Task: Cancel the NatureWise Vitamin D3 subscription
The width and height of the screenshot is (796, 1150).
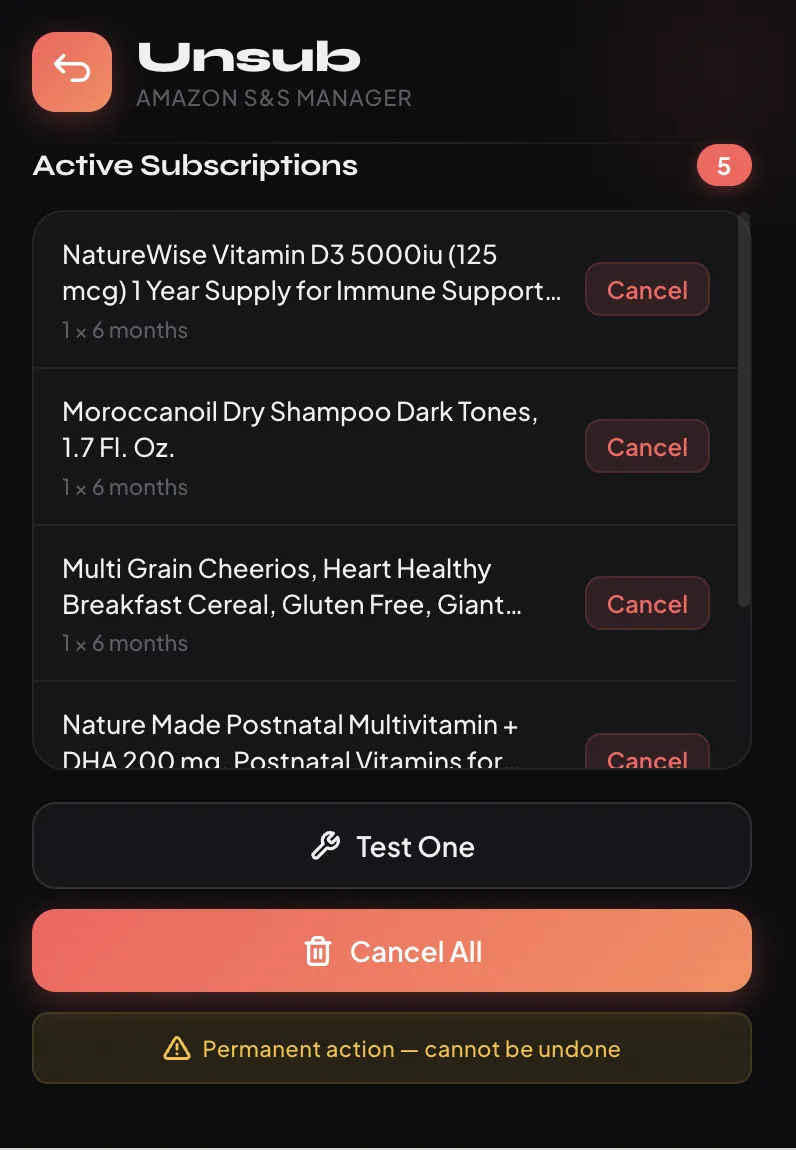Action: [x=647, y=289]
